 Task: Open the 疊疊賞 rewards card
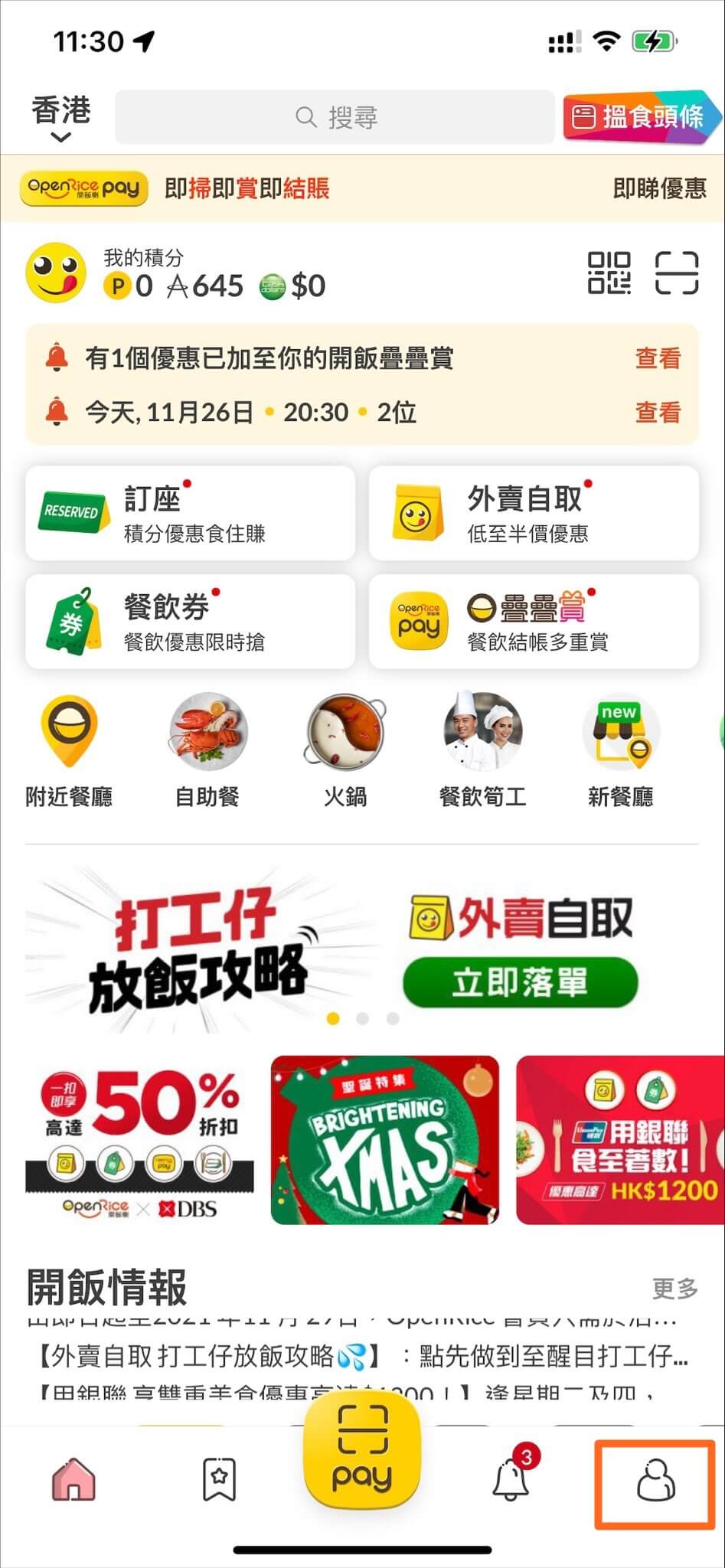tap(534, 622)
